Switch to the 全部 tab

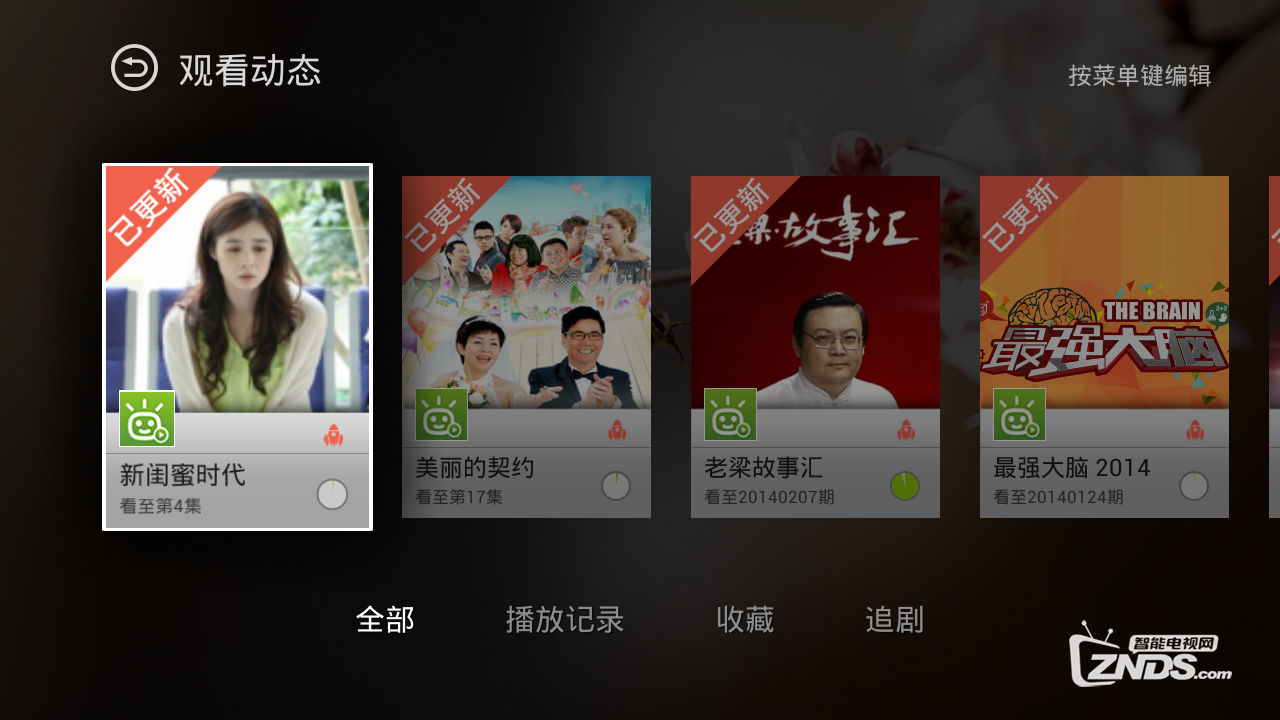pyautogui.click(x=385, y=620)
